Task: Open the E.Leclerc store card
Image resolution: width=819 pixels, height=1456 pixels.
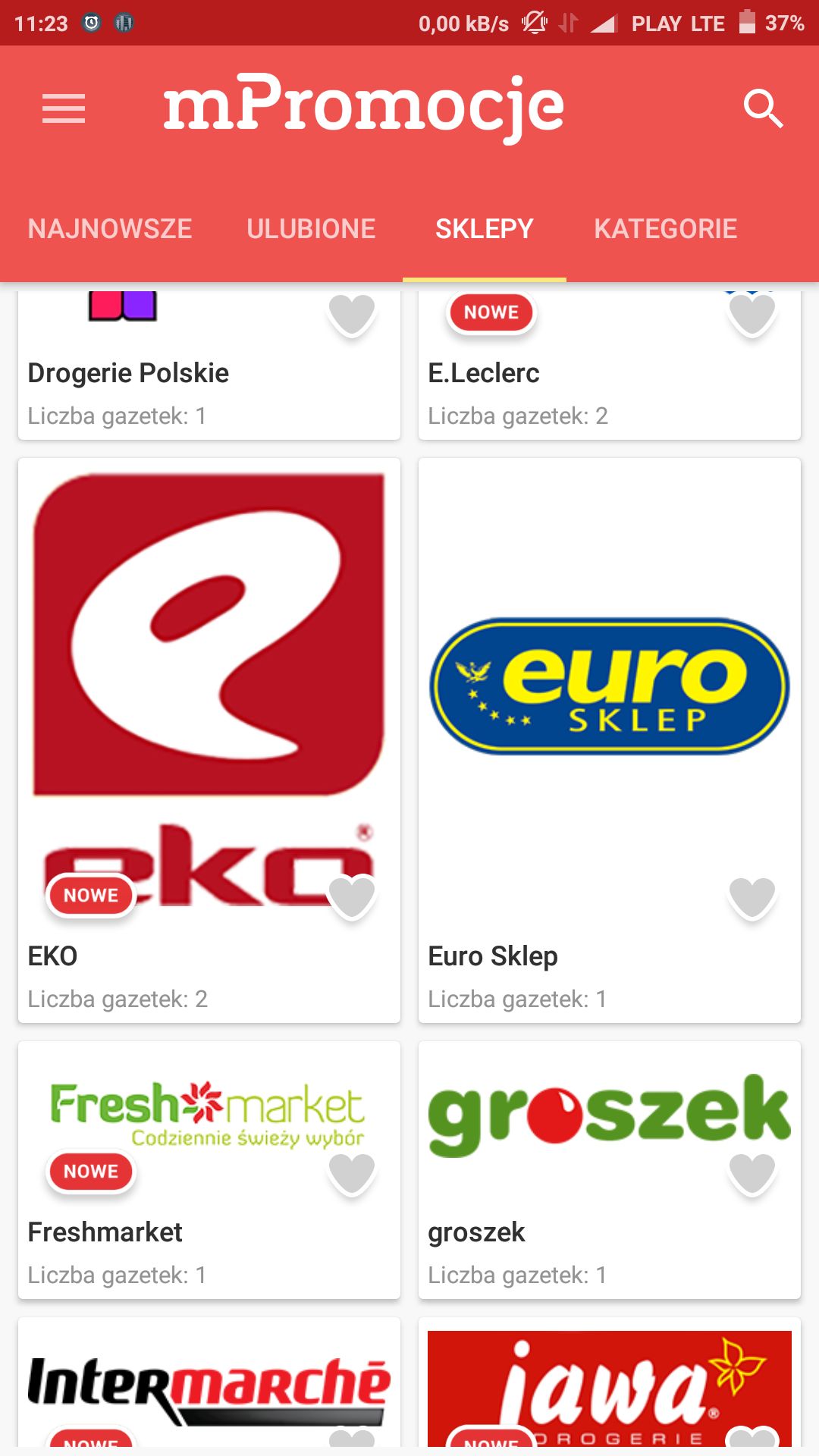Action: click(x=610, y=364)
